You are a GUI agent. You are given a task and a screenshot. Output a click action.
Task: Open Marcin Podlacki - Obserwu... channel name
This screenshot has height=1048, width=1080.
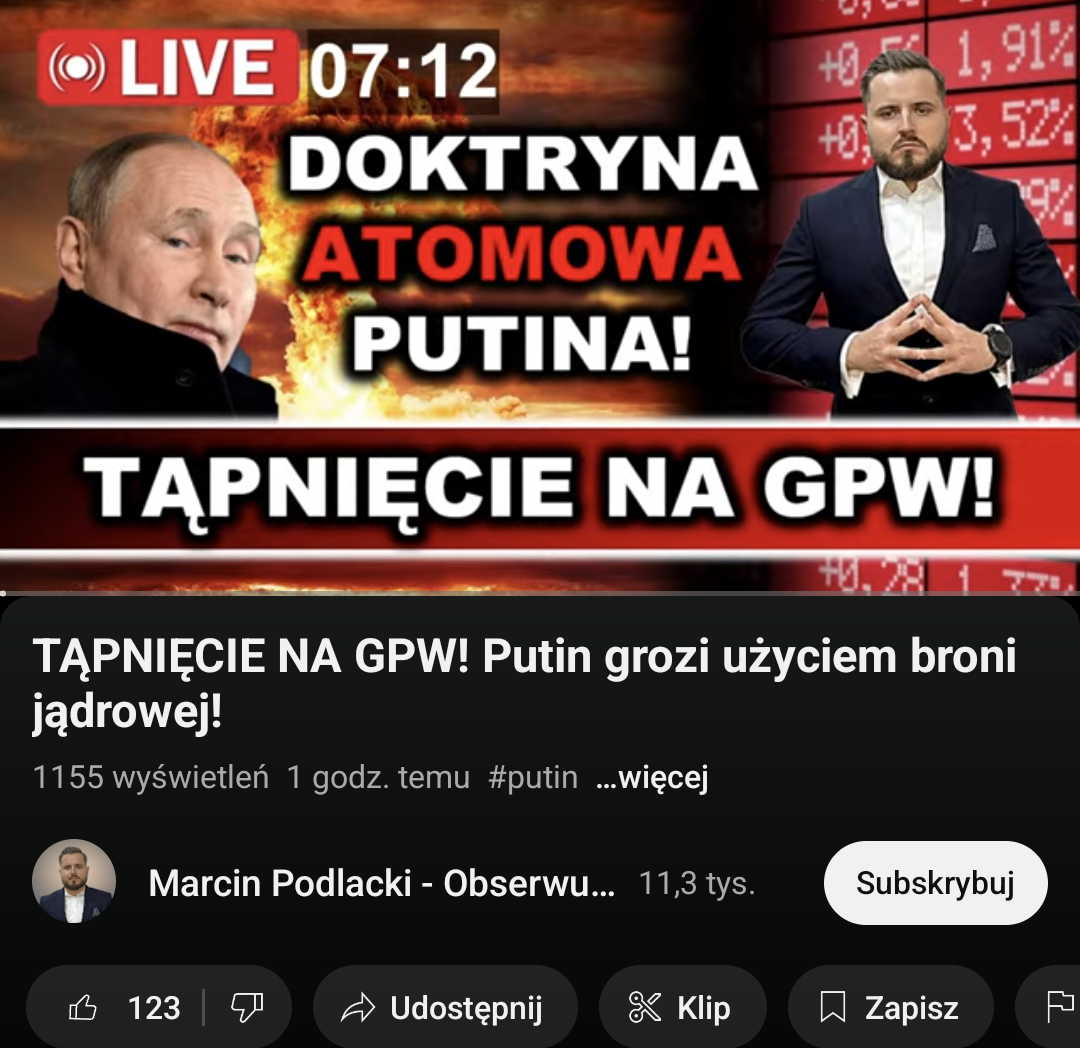[381, 883]
